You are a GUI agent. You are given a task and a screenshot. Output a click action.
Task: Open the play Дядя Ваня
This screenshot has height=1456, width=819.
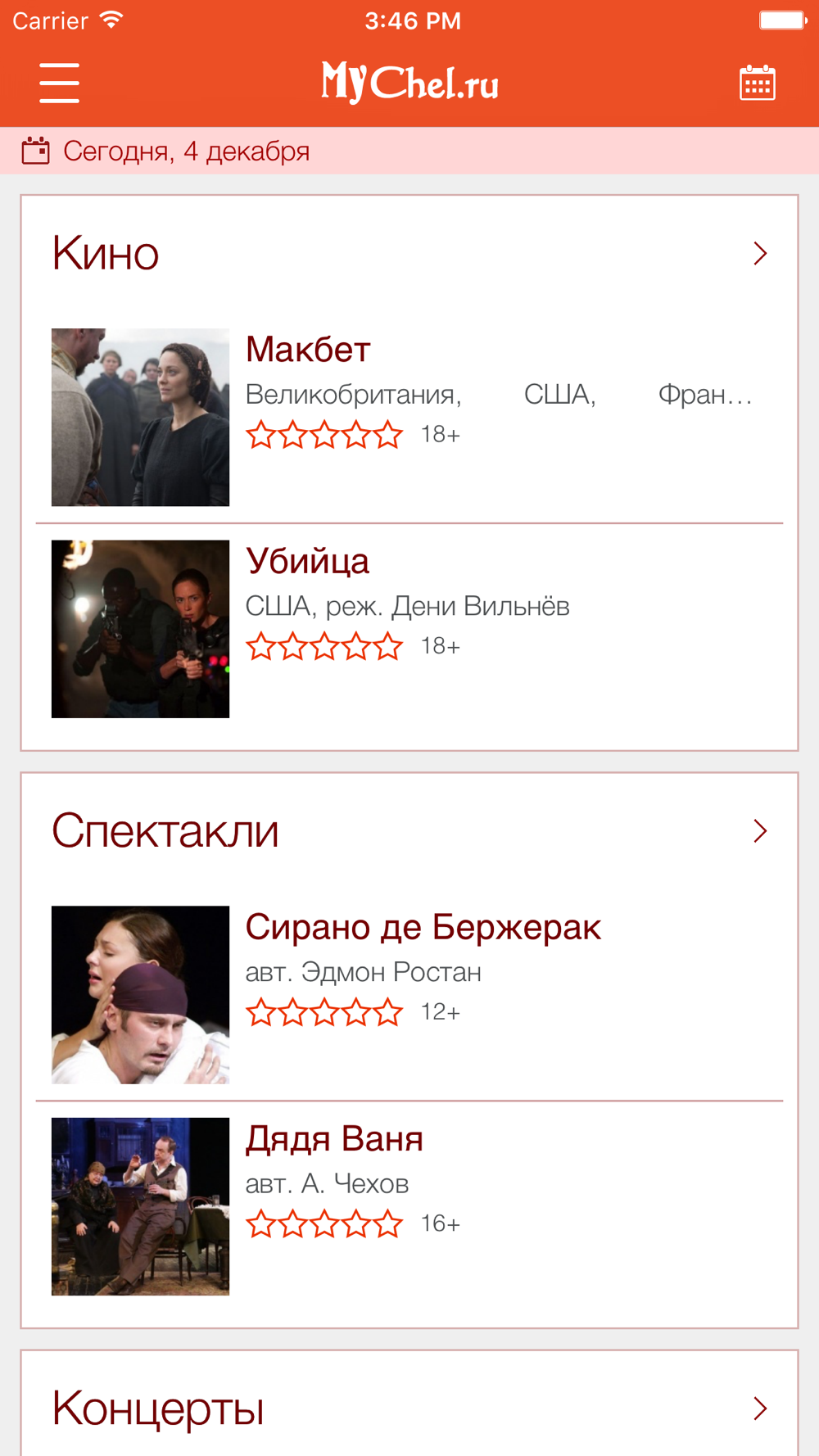[x=409, y=1206]
